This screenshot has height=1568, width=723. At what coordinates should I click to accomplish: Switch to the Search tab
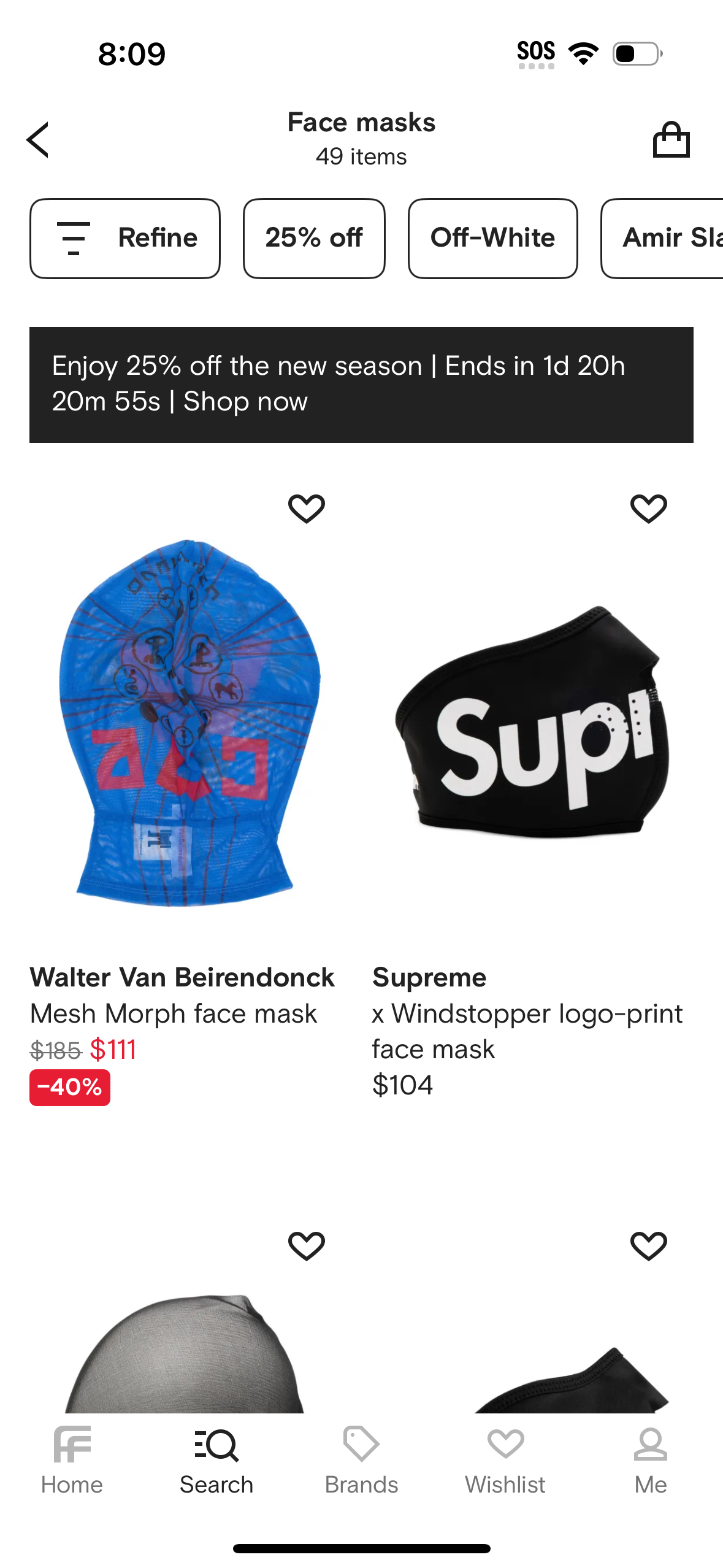click(x=216, y=1461)
